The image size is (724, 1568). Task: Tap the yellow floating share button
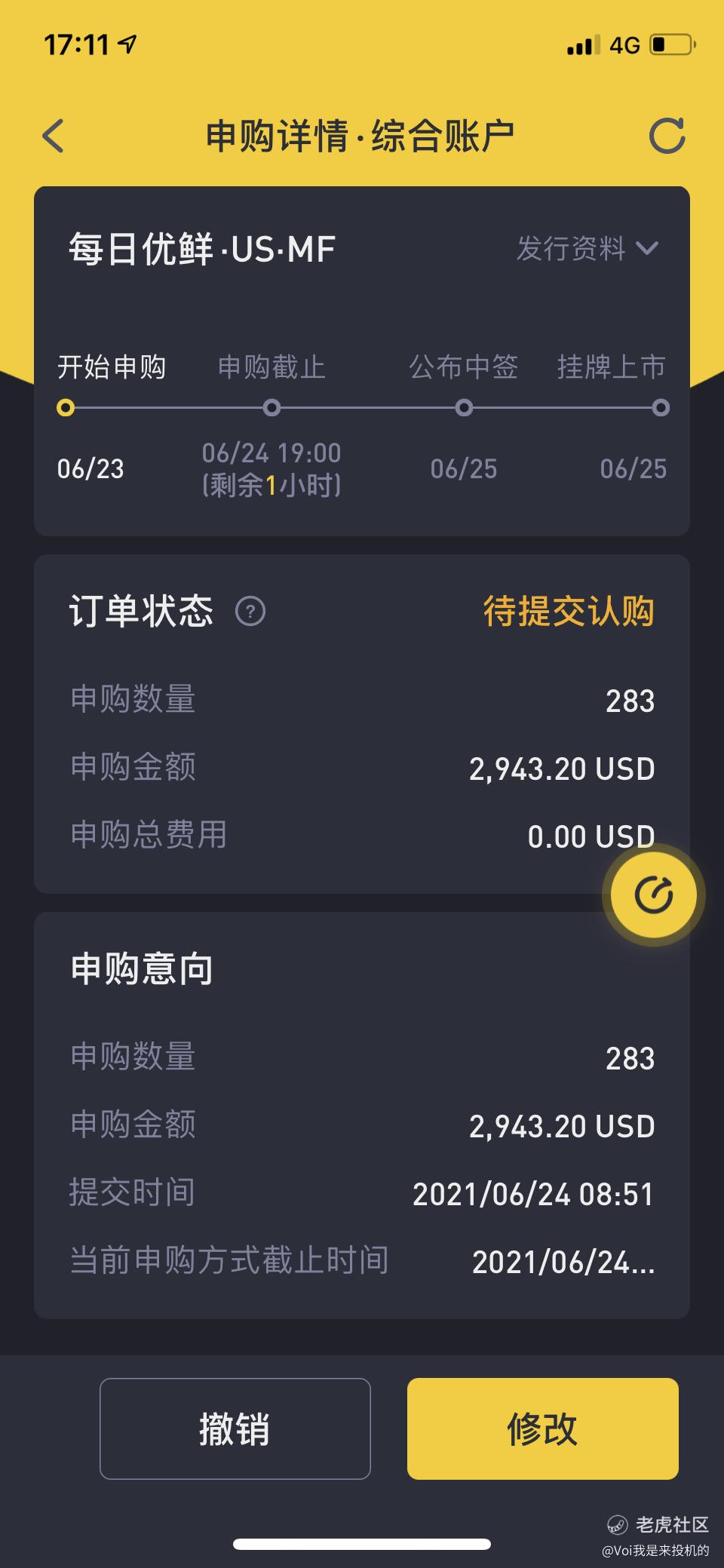pyautogui.click(x=653, y=895)
